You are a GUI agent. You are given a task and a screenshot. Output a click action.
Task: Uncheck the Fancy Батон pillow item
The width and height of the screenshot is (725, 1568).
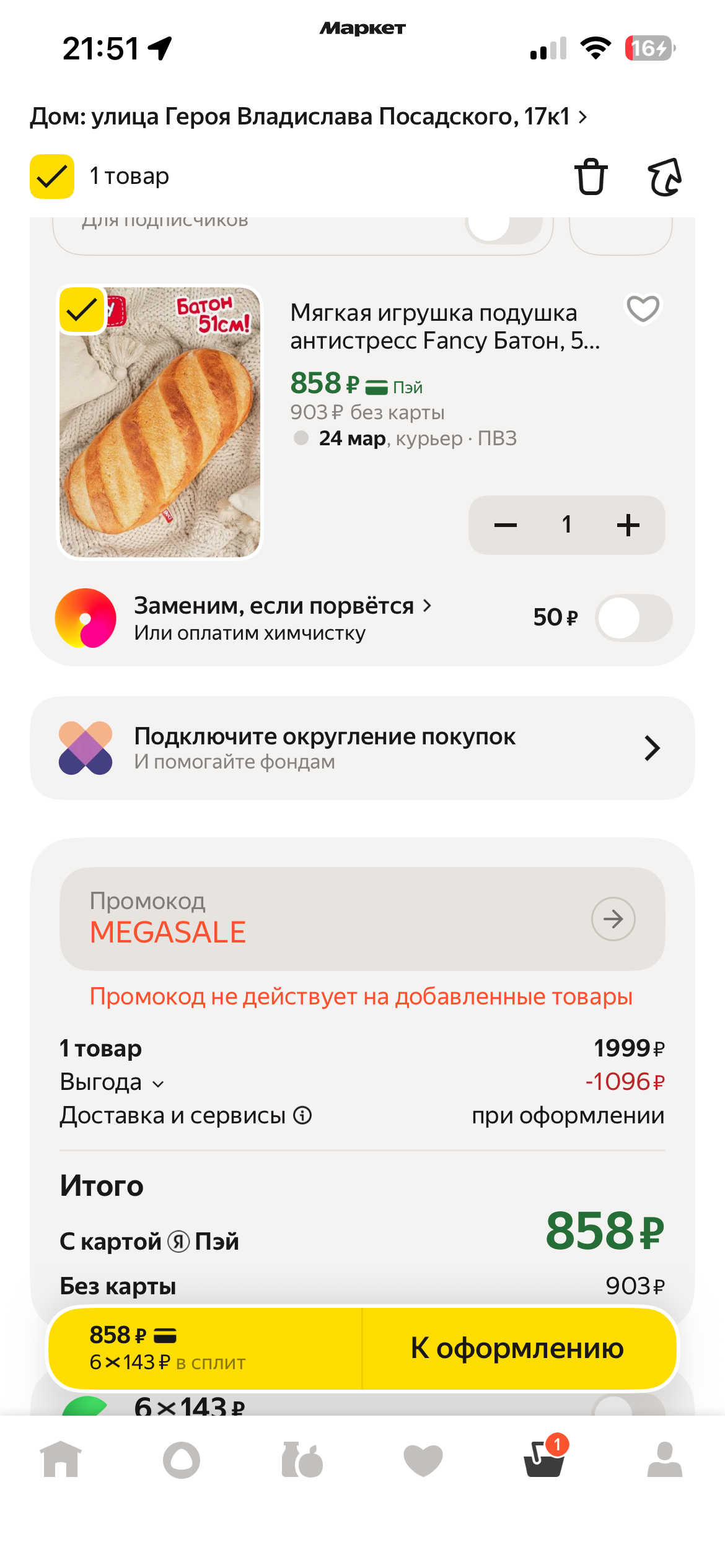click(82, 310)
